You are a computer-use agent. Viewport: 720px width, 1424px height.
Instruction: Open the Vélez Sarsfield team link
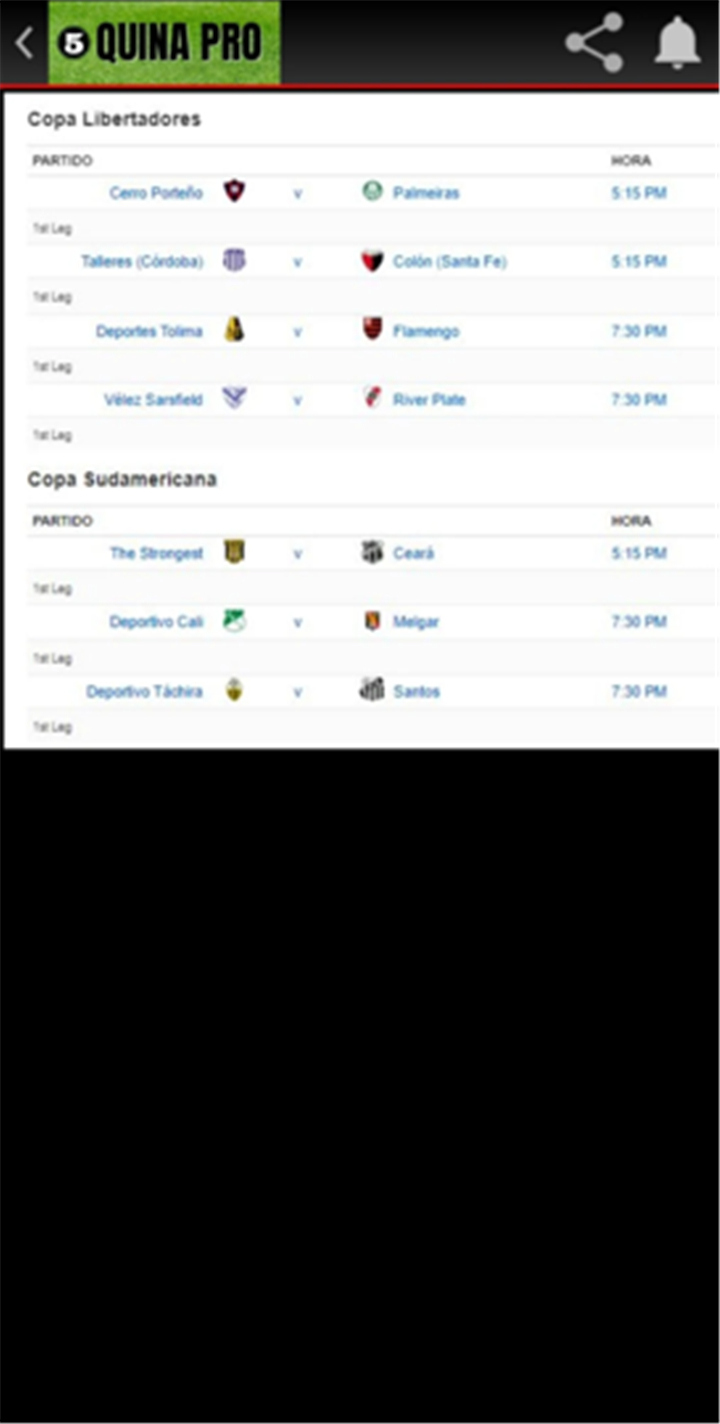click(x=153, y=400)
